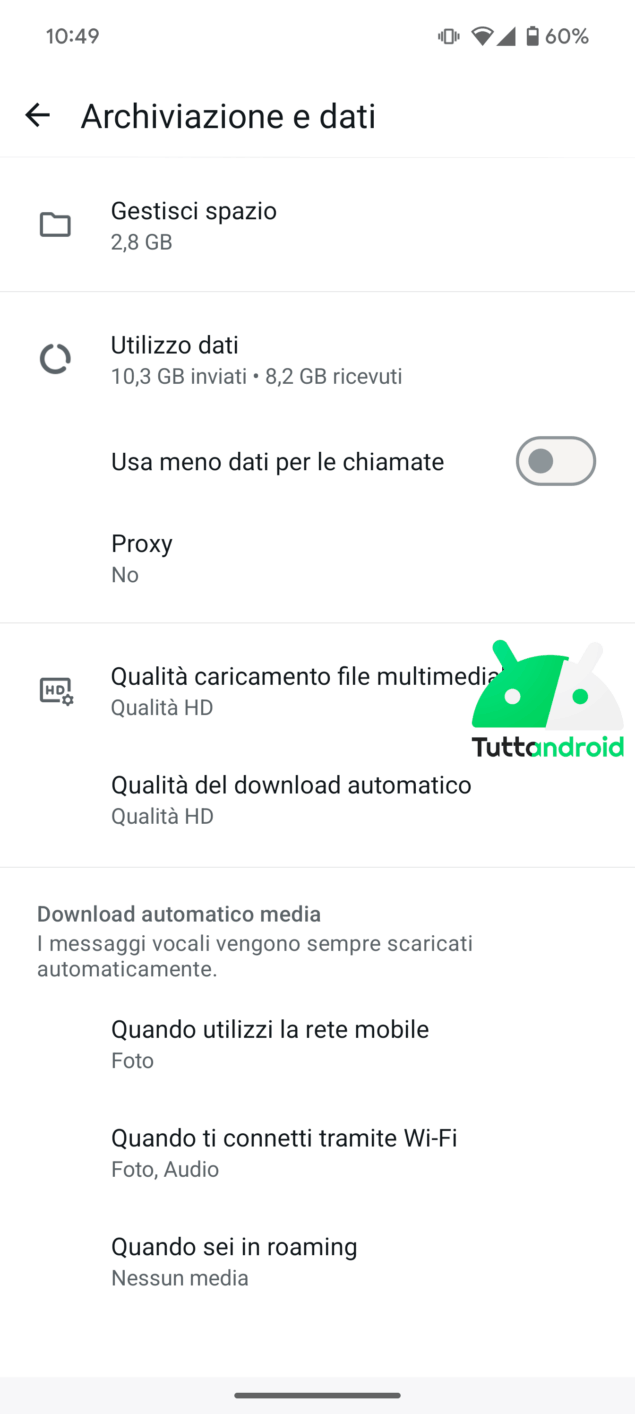635x1414 pixels.
Task: Select Quando utilizzi la rete mobile
Action: (x=270, y=1043)
